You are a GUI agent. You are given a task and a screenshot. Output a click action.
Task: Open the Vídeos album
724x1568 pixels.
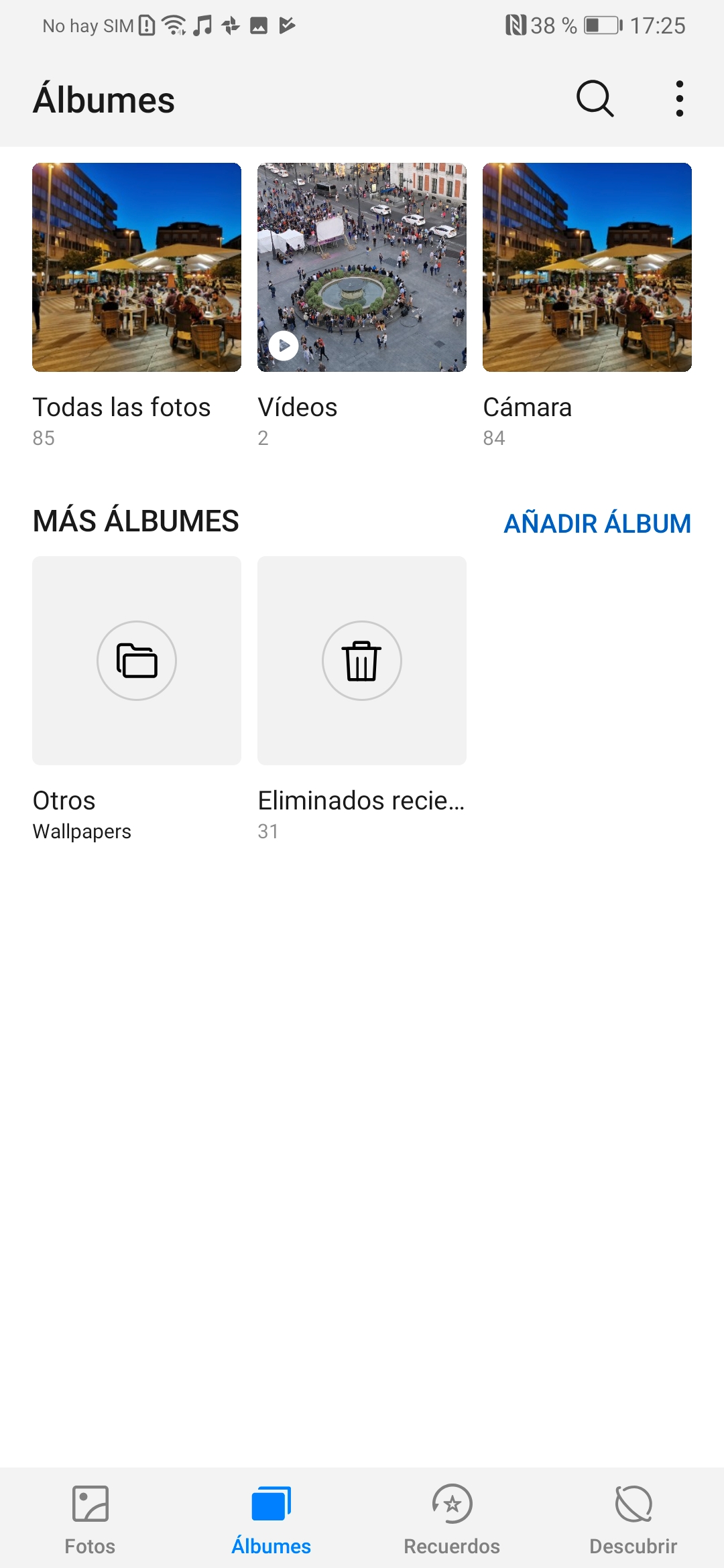tap(362, 267)
